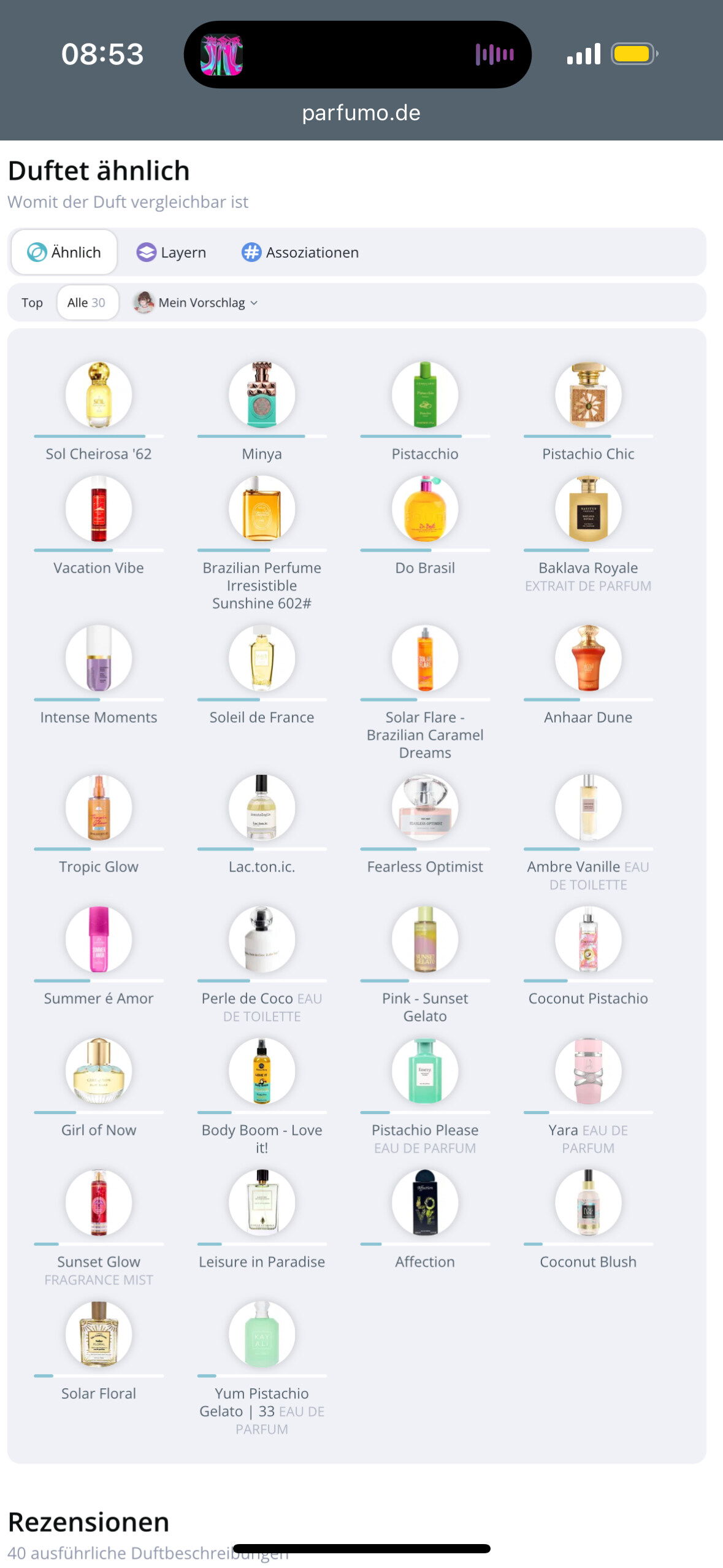Expand the Mein Vorschlag dropdown

click(196, 302)
